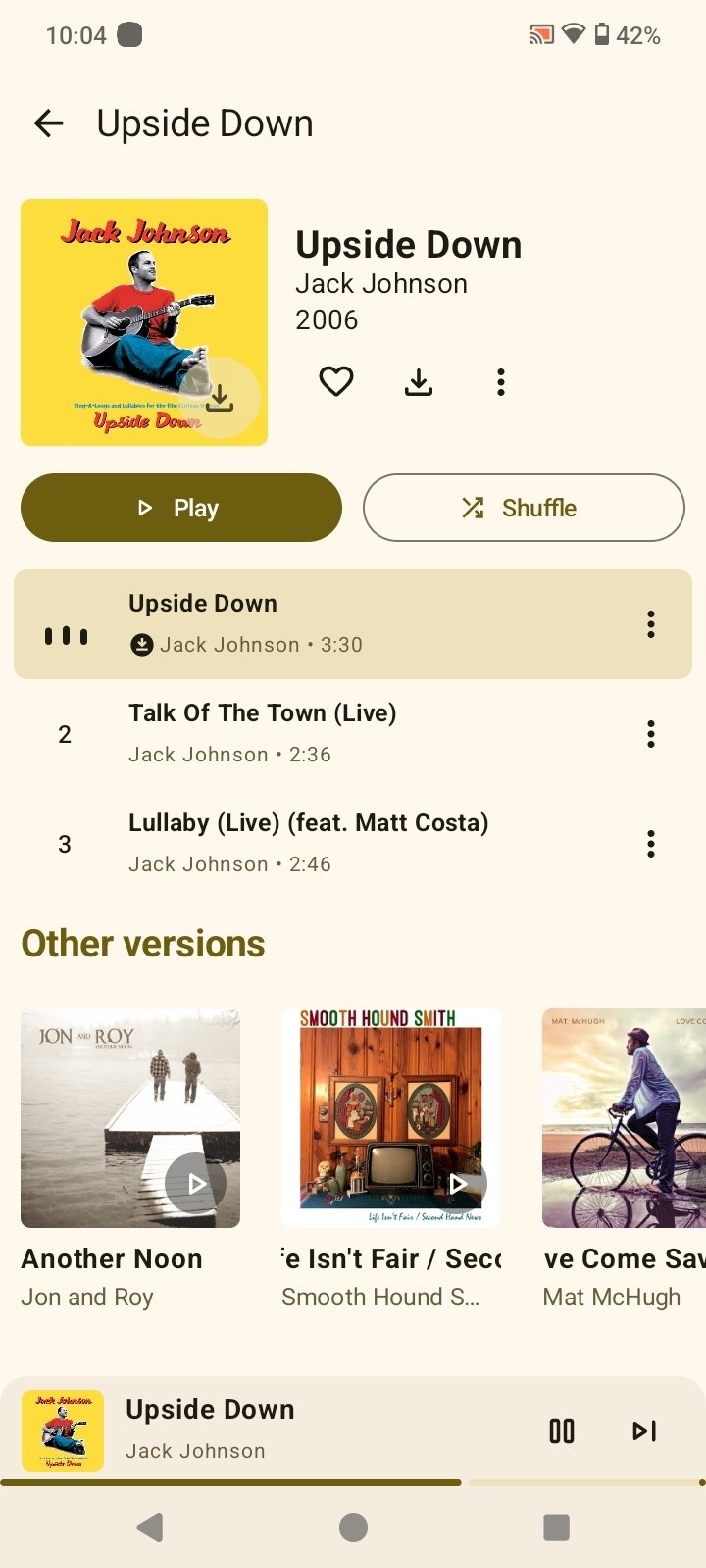Open options for Lullaby (Live)

(x=651, y=844)
